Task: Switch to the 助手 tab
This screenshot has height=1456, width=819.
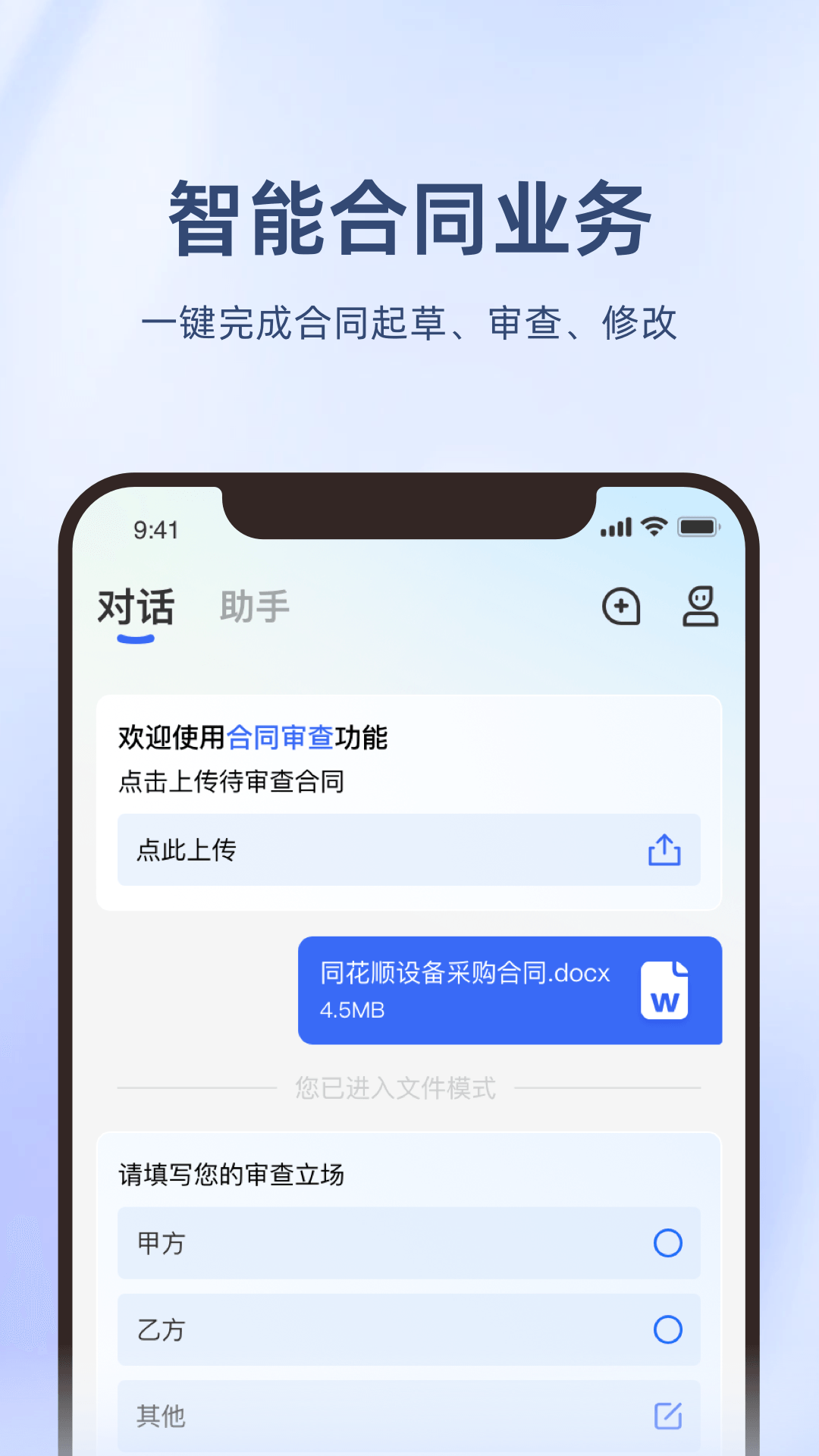Action: (x=253, y=605)
